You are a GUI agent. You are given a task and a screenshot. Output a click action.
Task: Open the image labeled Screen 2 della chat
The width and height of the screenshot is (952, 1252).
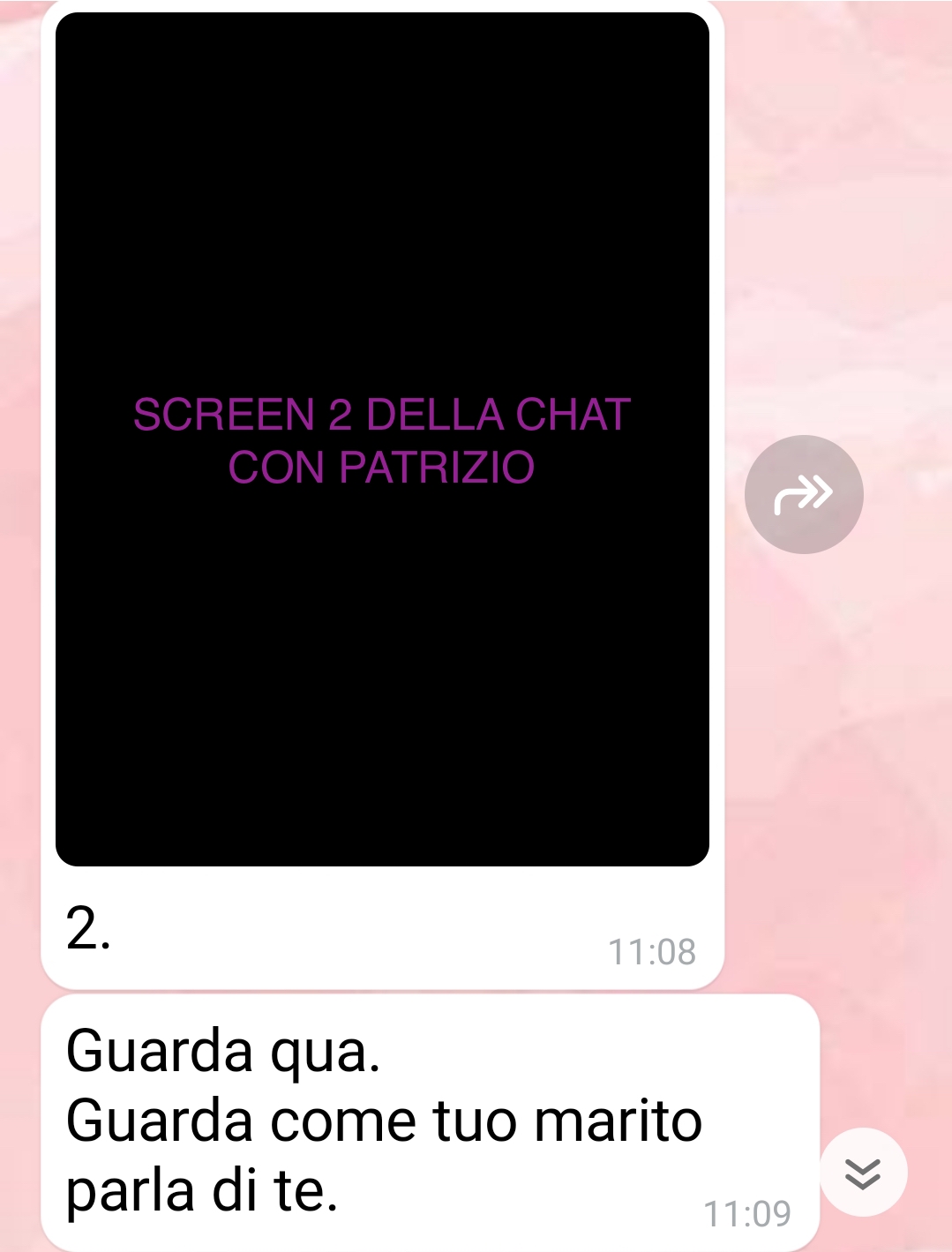pos(382,439)
